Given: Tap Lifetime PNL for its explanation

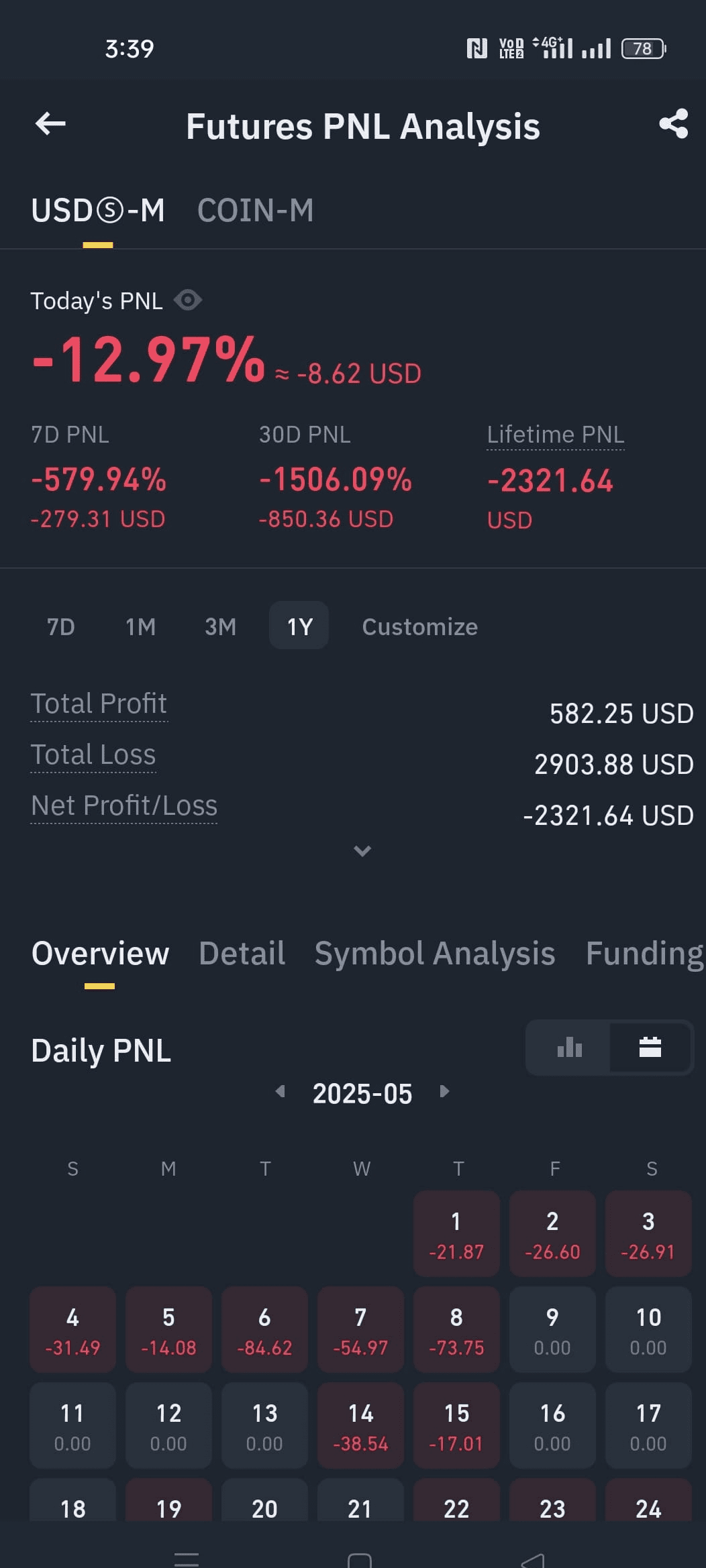Looking at the screenshot, I should [555, 435].
